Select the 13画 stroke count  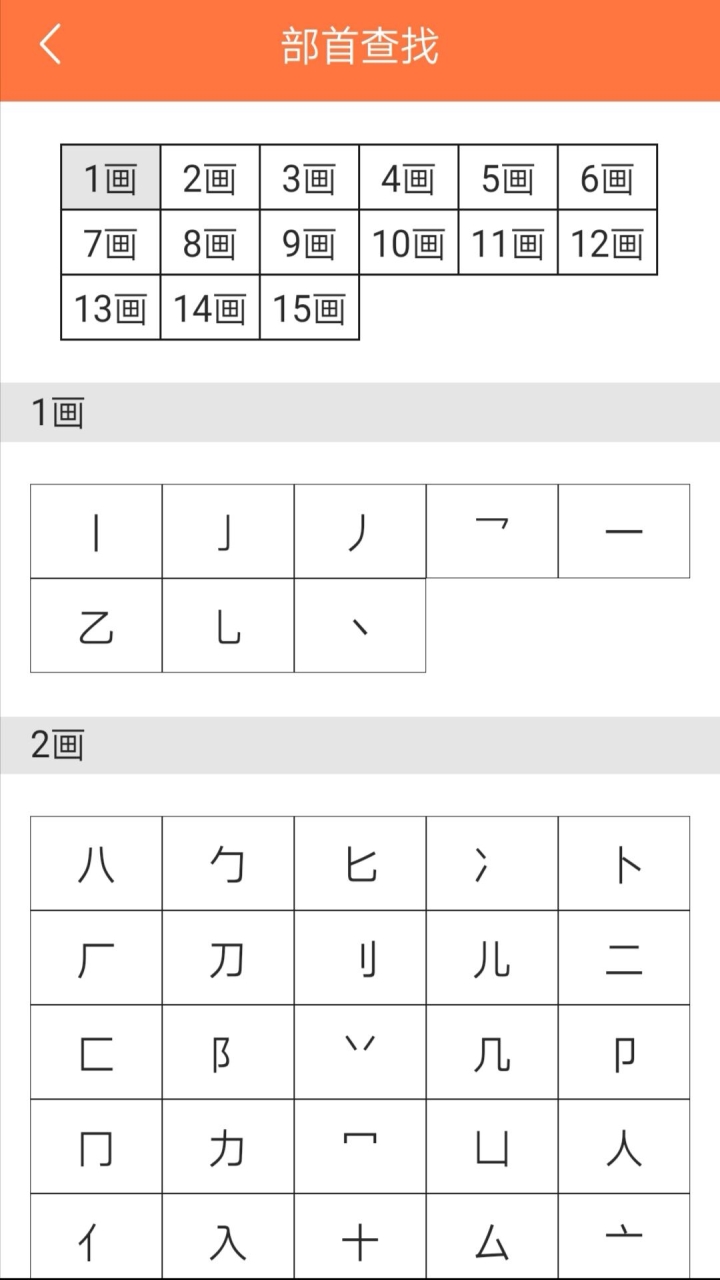[x=110, y=308]
